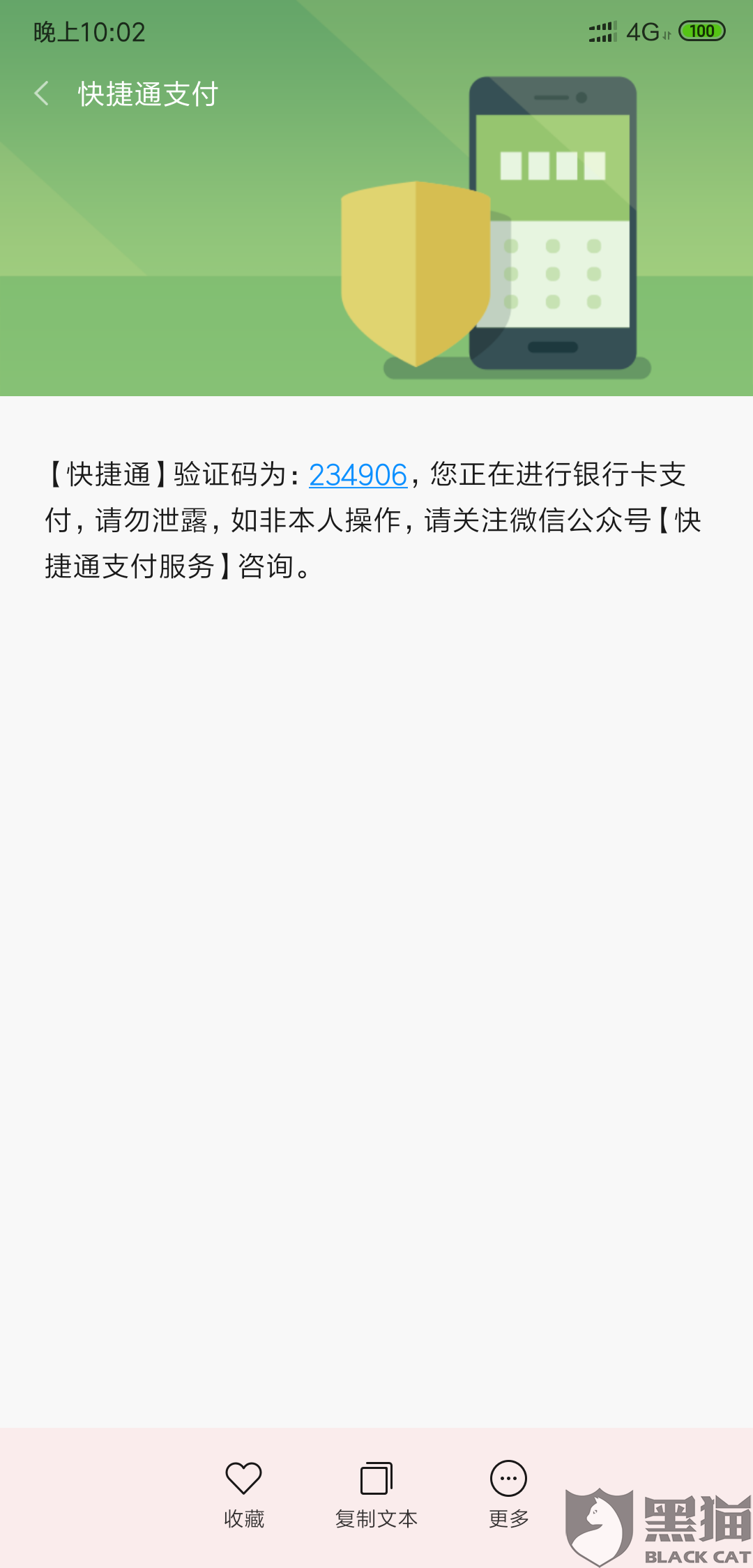Go back from 快捷通支付 message
This screenshot has width=753, height=1568.
(x=42, y=93)
